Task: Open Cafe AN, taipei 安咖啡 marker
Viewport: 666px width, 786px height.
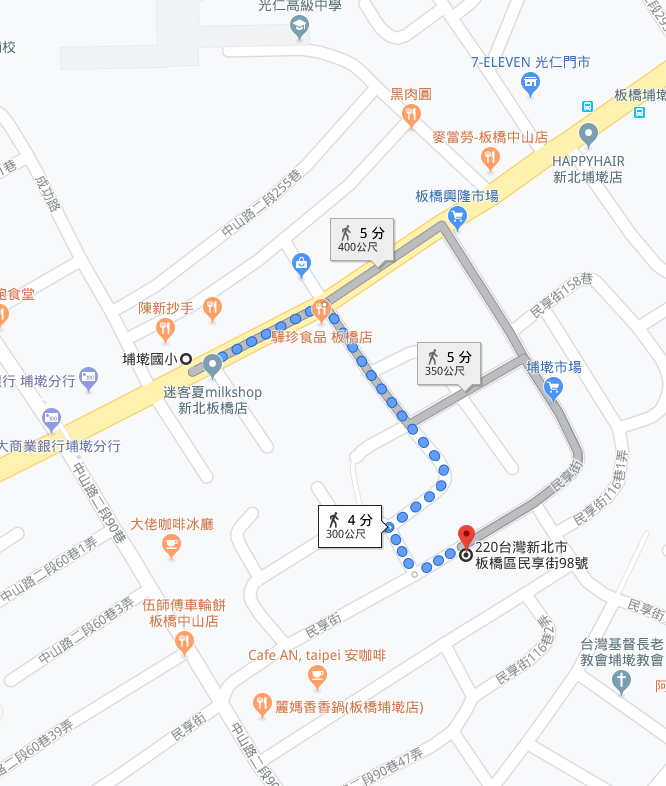Action: pos(317,677)
